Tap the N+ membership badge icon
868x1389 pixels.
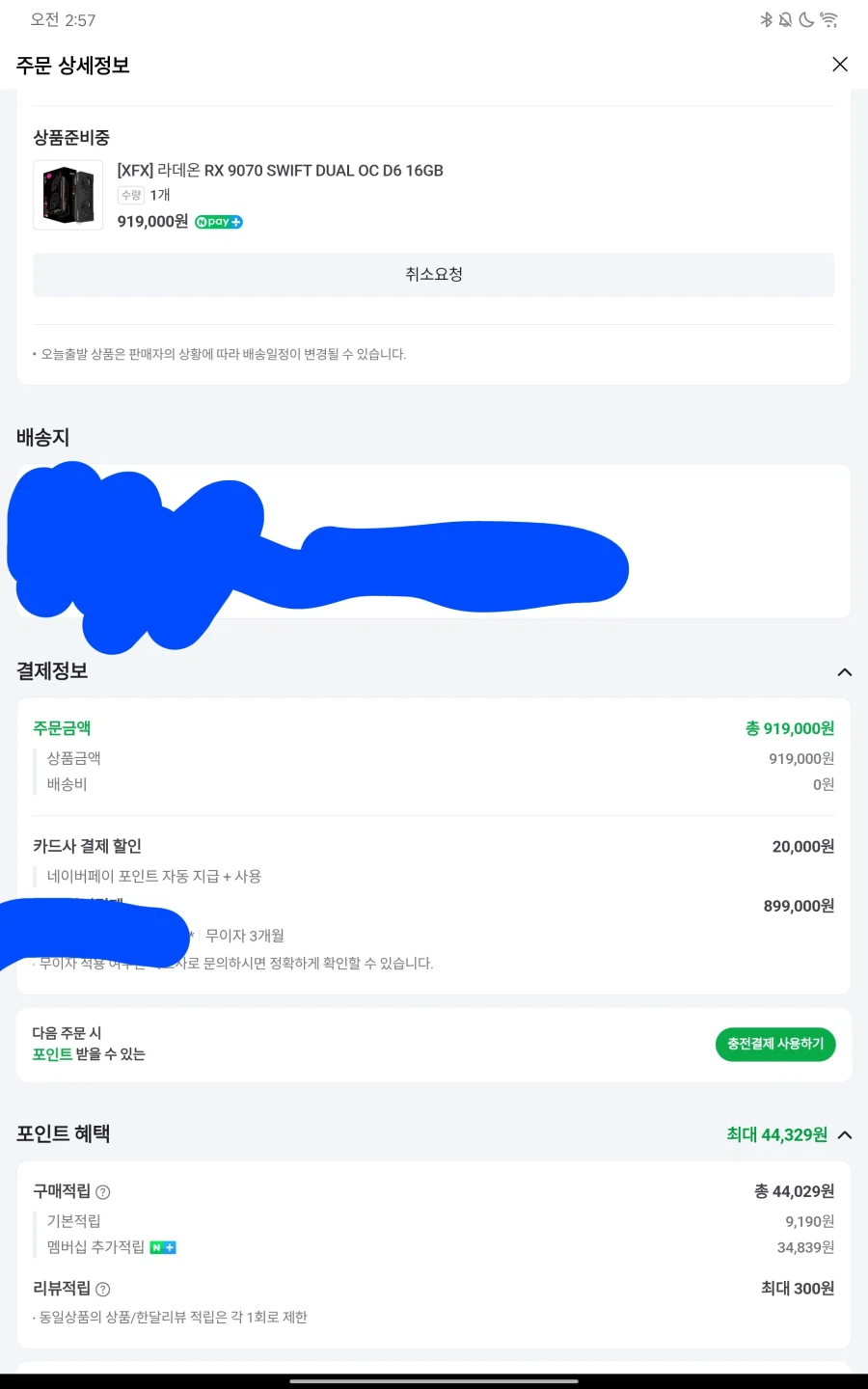tap(162, 1246)
